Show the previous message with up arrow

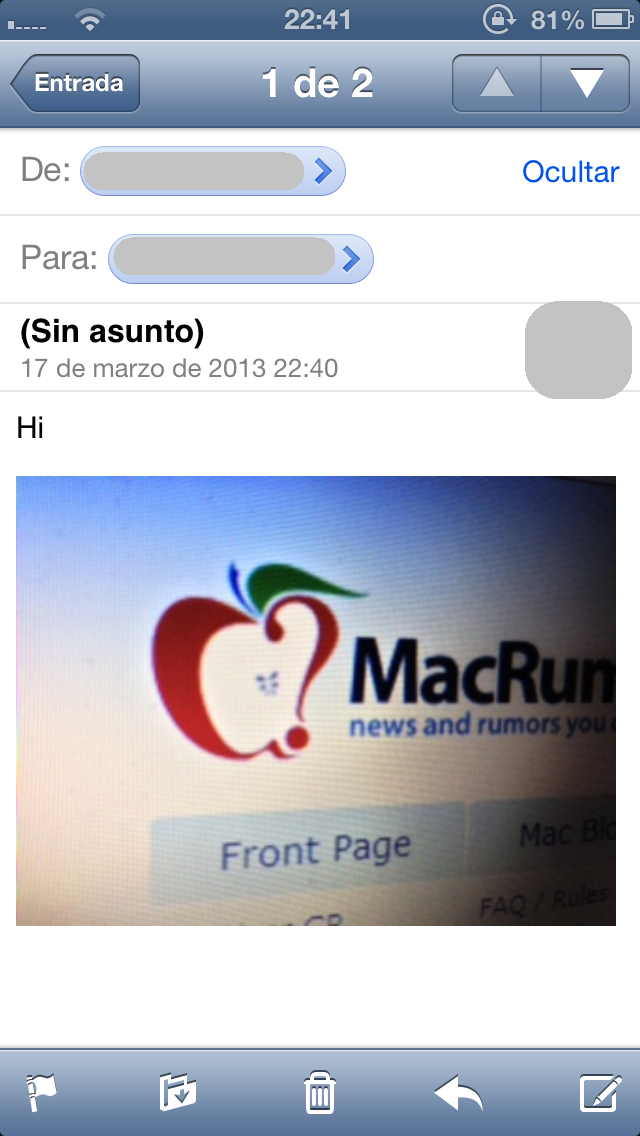tap(496, 83)
